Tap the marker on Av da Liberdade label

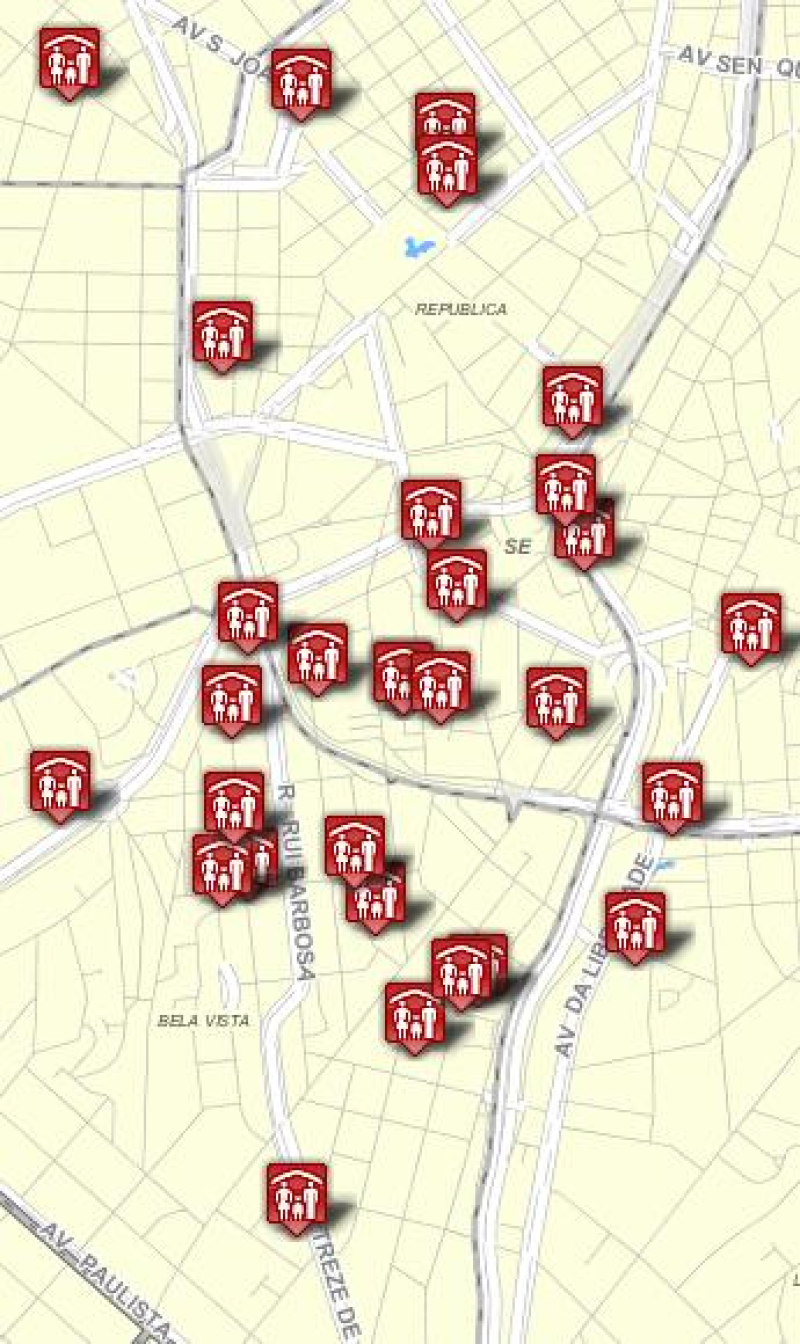point(635,923)
